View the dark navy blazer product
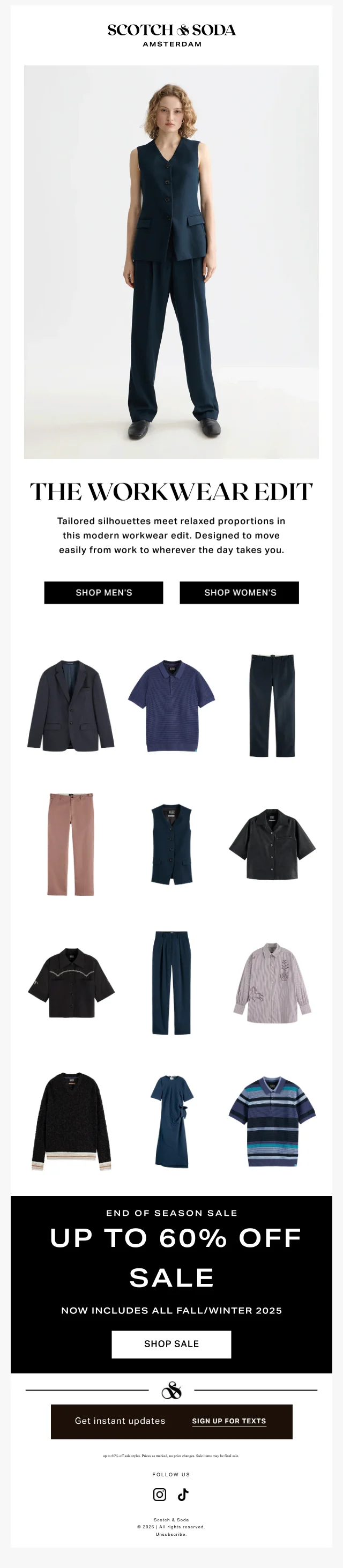 (71, 705)
